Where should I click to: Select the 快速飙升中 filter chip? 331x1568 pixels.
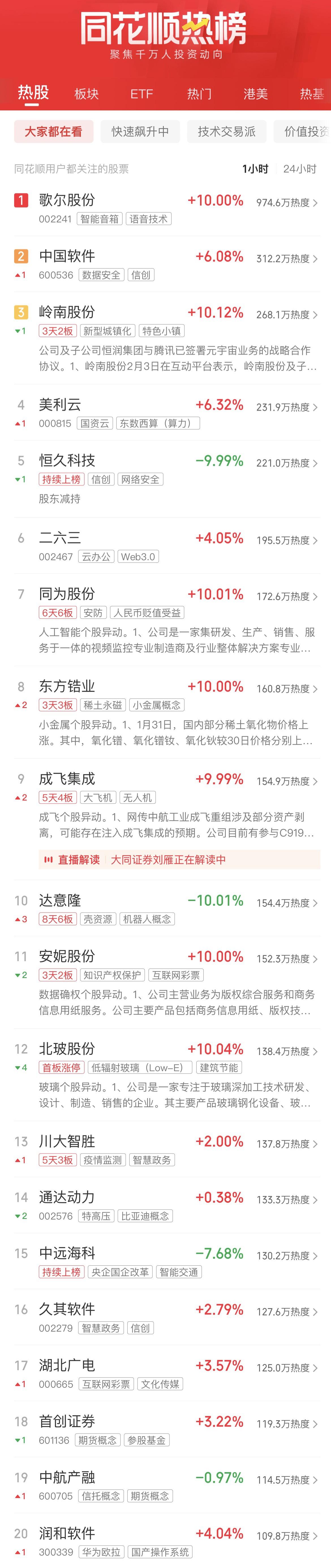[140, 131]
